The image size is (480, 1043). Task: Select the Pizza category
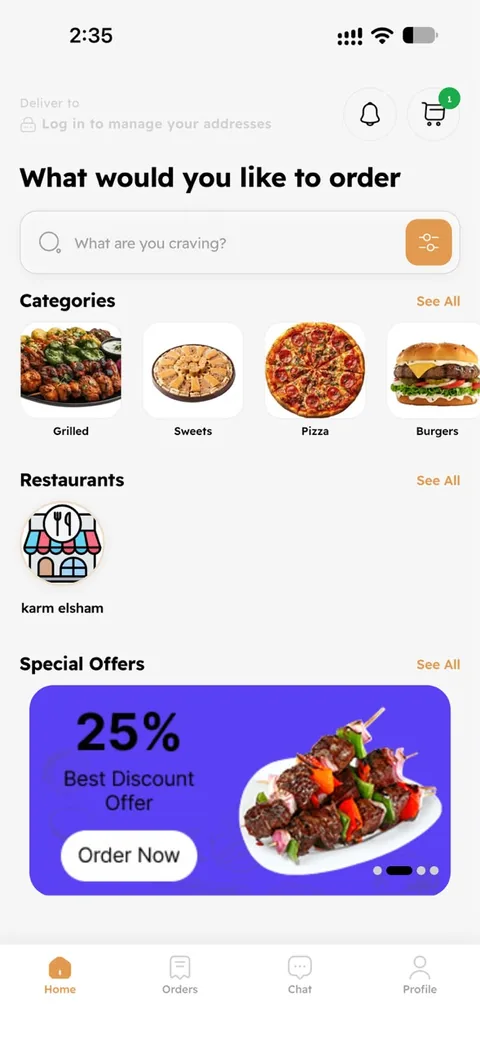[315, 380]
